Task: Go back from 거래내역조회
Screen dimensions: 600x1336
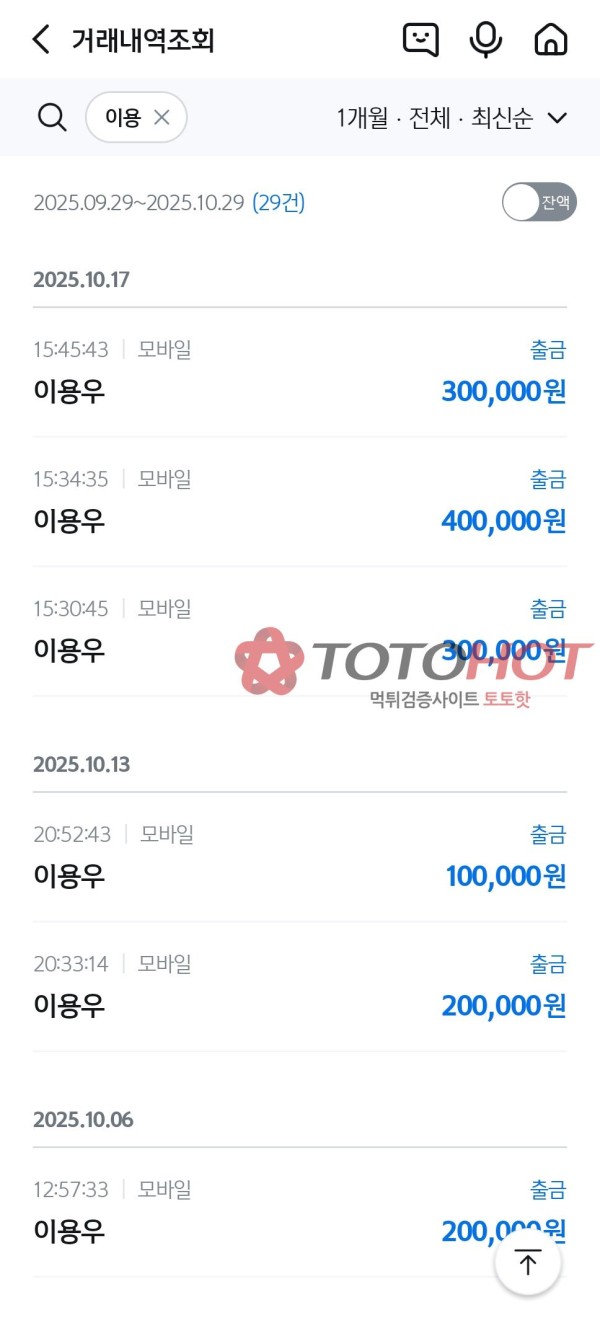Action: pos(40,40)
